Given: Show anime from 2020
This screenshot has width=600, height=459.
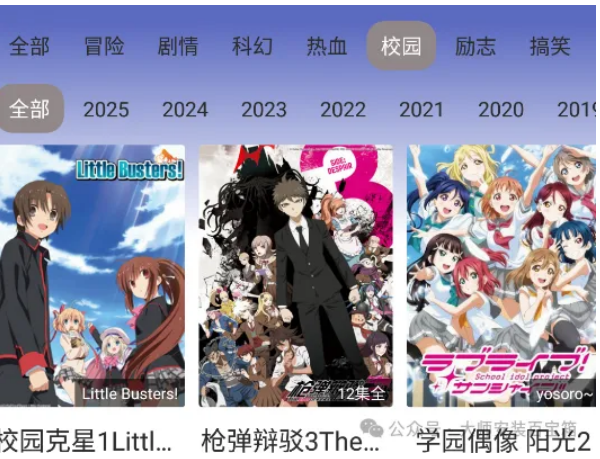Looking at the screenshot, I should pyautogui.click(x=500, y=110).
